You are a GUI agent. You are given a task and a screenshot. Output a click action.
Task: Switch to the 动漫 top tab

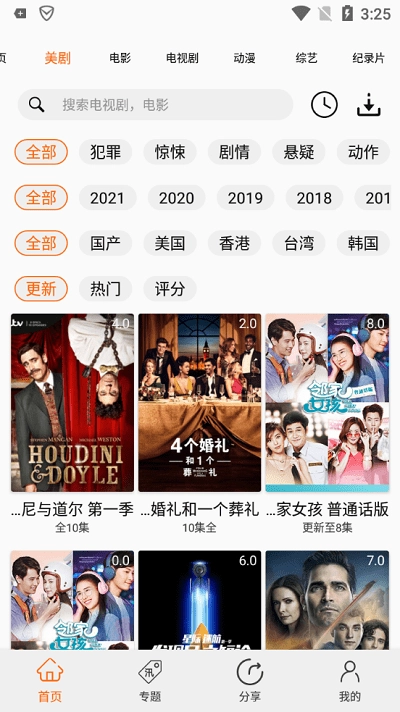pos(244,58)
